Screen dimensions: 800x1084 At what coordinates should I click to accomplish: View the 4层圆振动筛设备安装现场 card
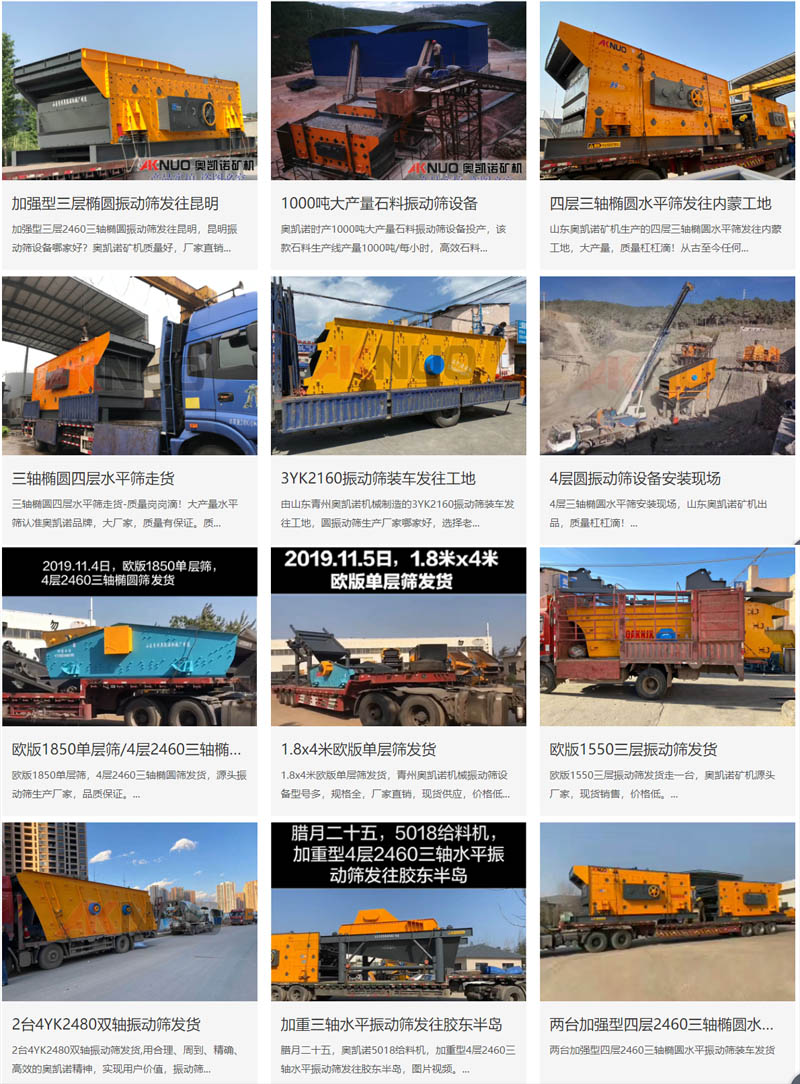tap(635, 478)
